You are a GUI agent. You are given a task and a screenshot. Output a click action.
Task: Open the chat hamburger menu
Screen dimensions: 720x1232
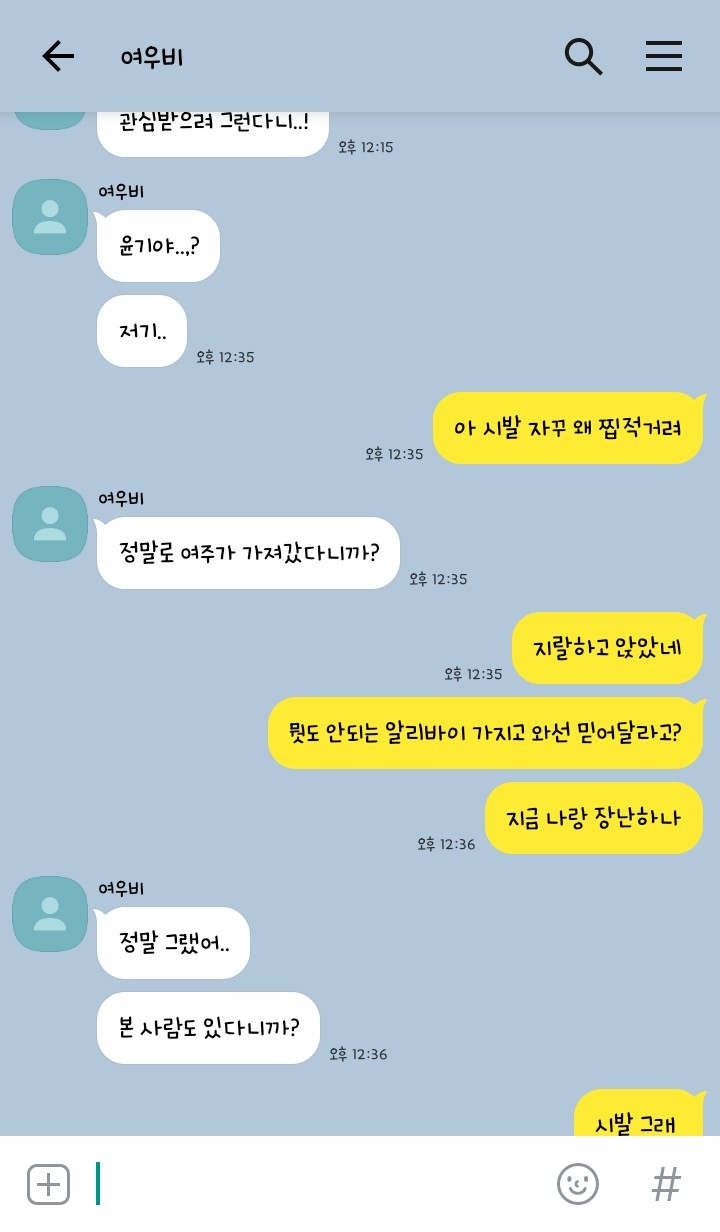point(664,57)
